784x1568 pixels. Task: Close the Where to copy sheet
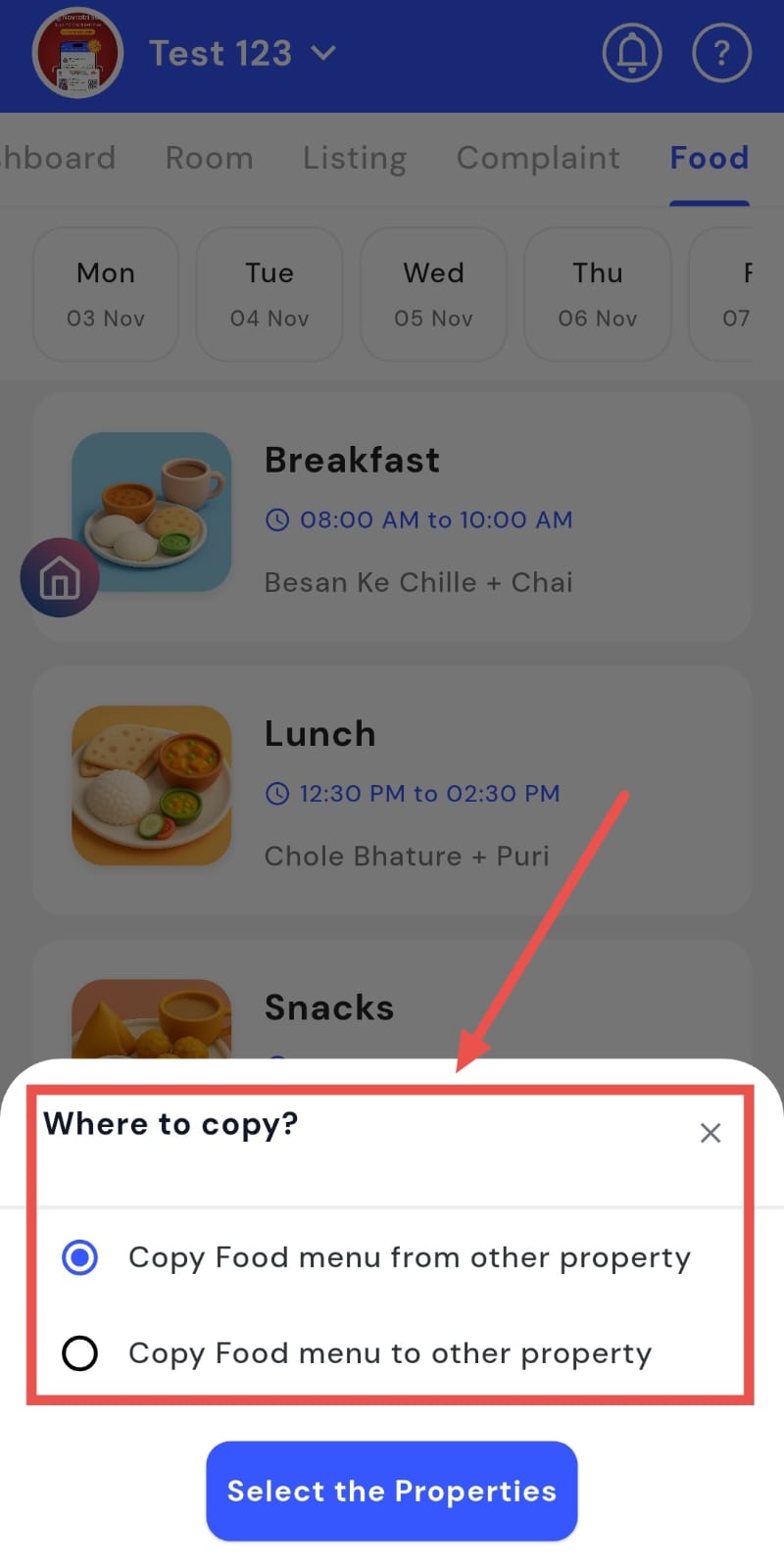(x=710, y=1133)
